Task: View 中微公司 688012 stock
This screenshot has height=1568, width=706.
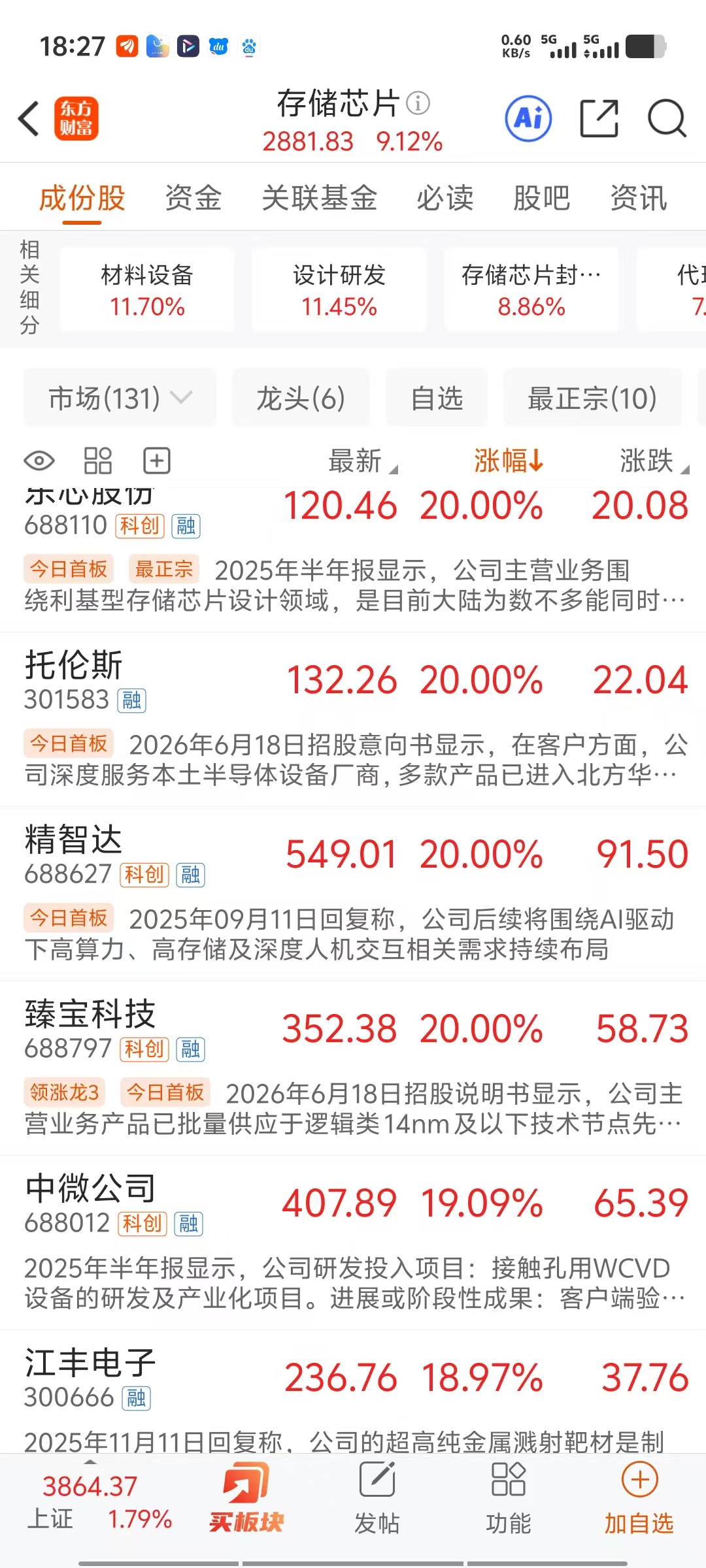Action: click(x=353, y=1242)
